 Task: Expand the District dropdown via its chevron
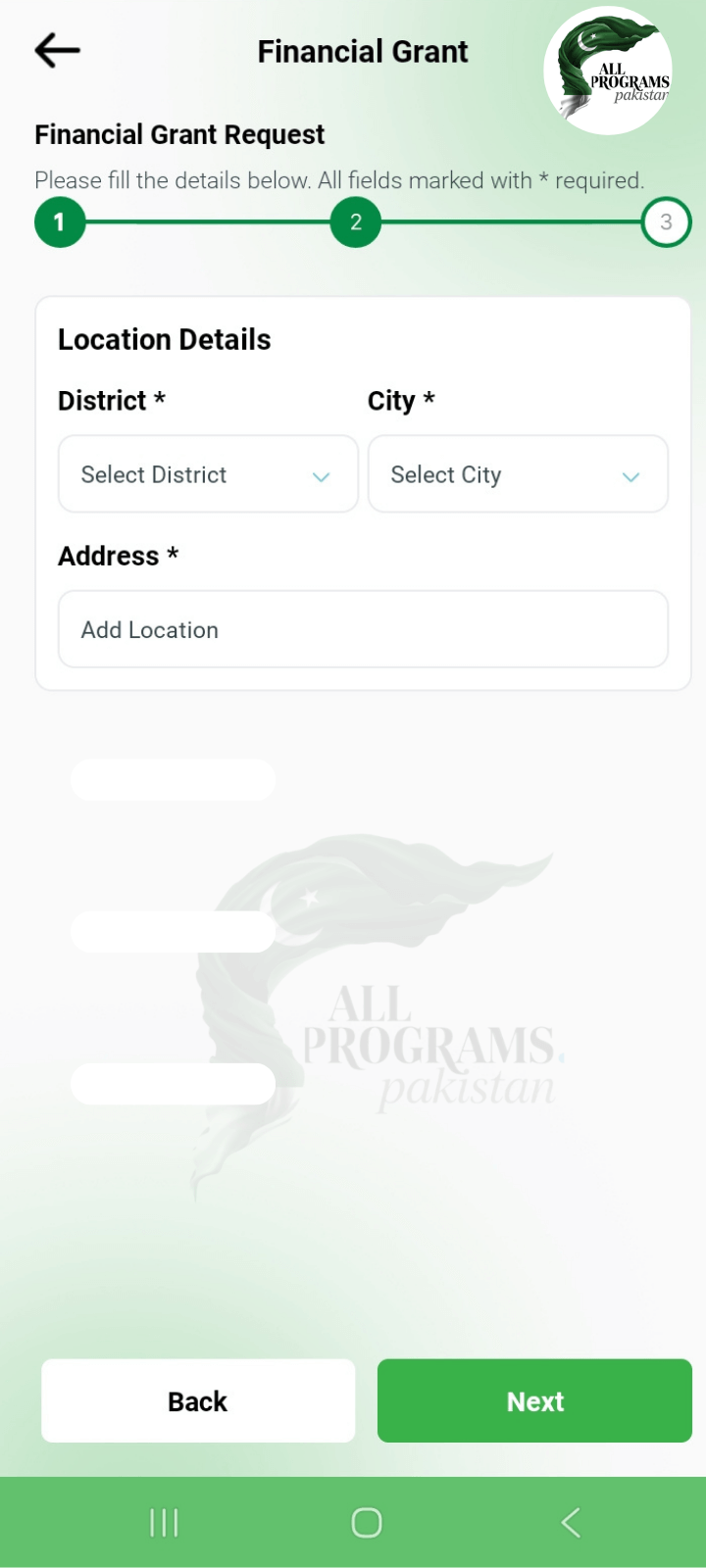click(321, 477)
